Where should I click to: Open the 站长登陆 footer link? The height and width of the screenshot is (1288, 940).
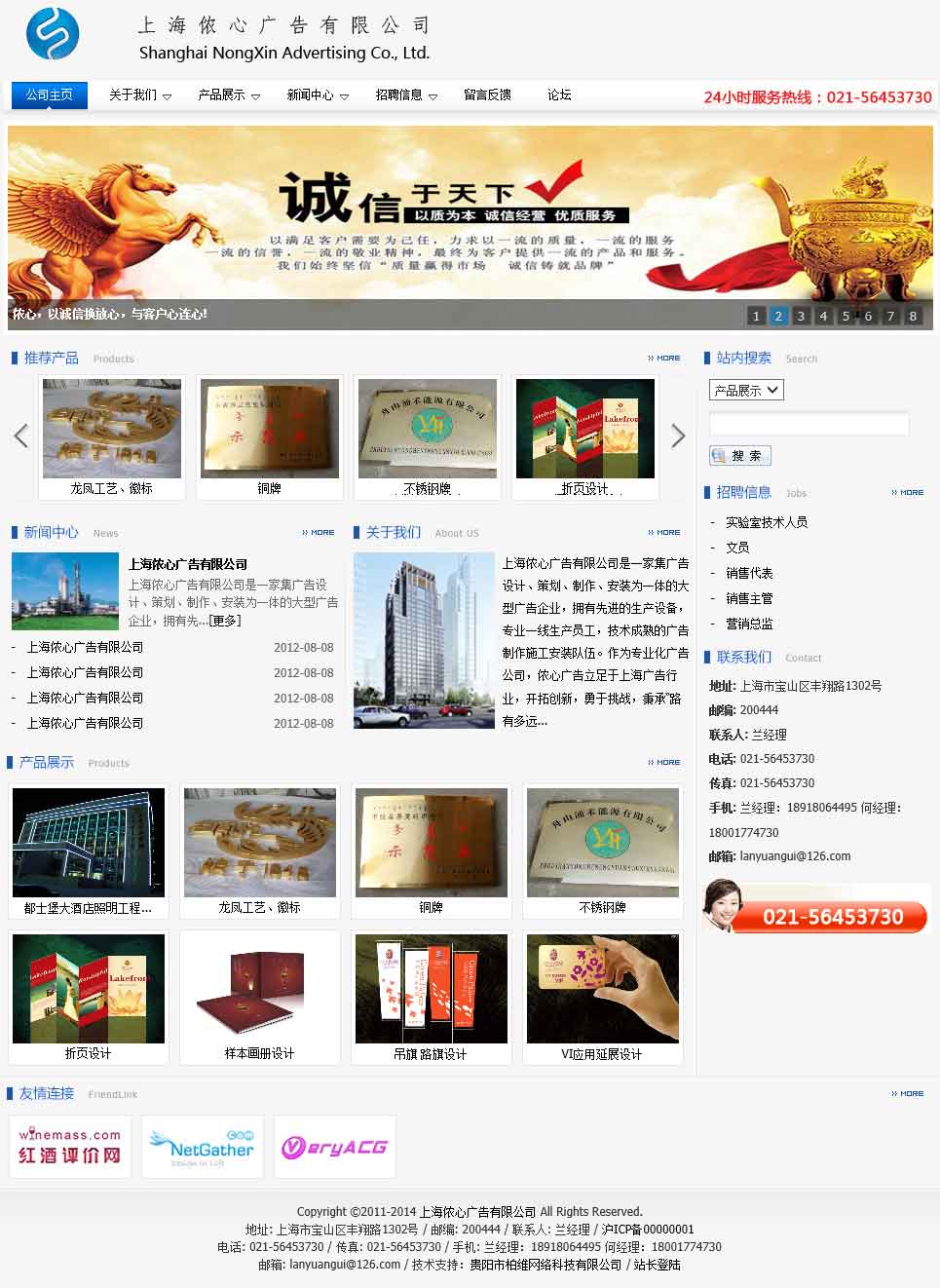click(x=657, y=1265)
